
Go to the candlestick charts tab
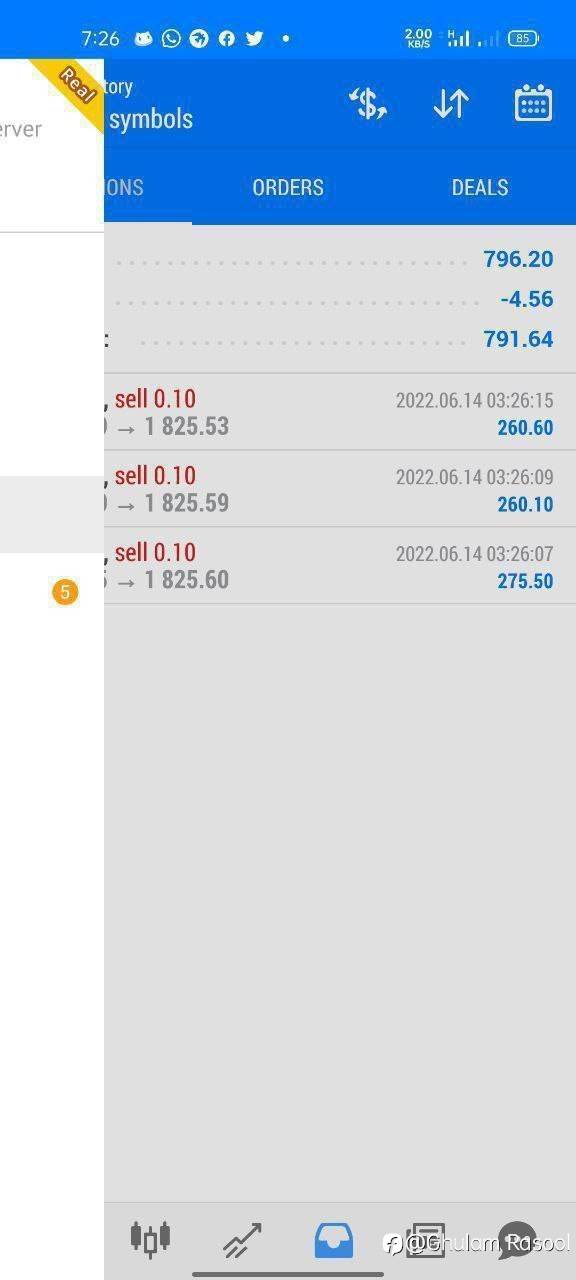click(150, 1239)
